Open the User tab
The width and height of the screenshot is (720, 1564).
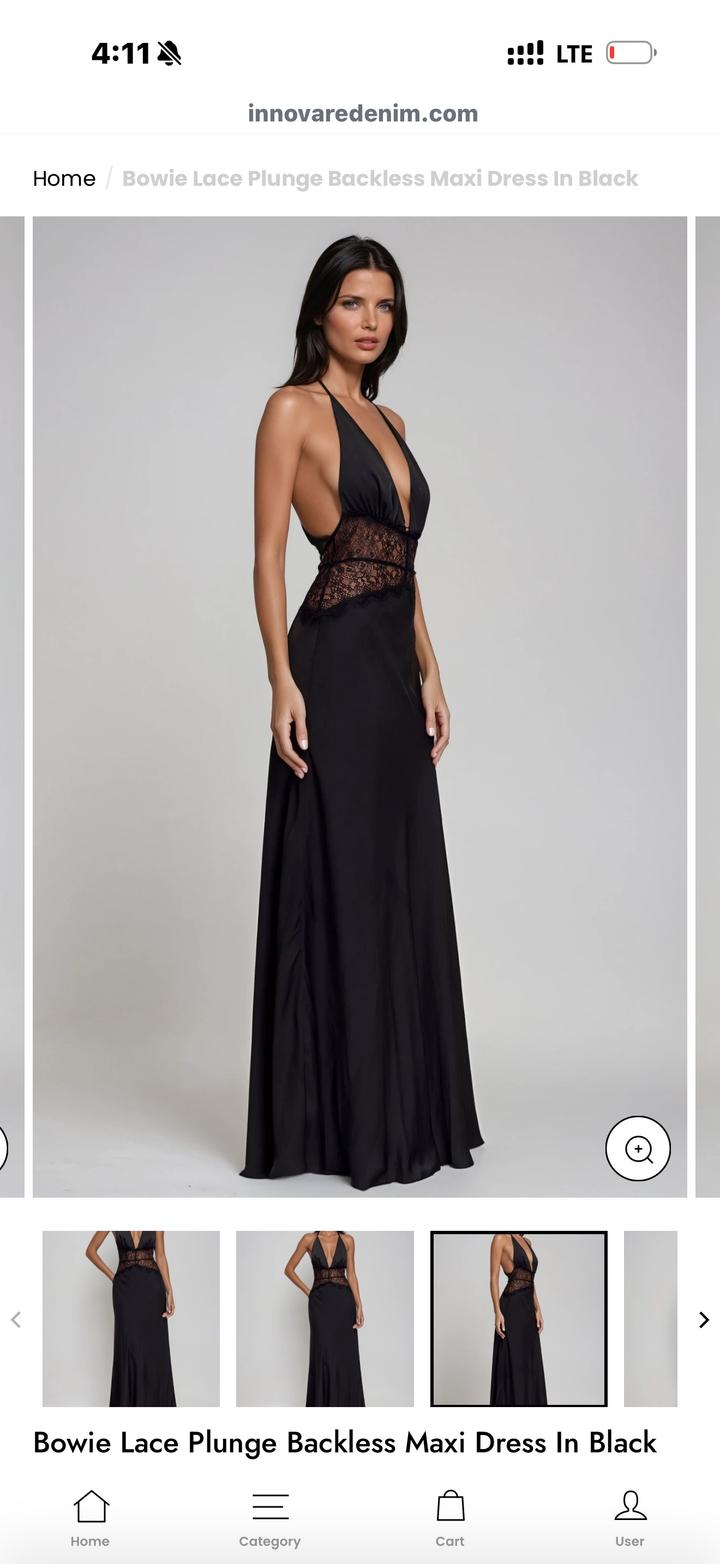tap(630, 1518)
